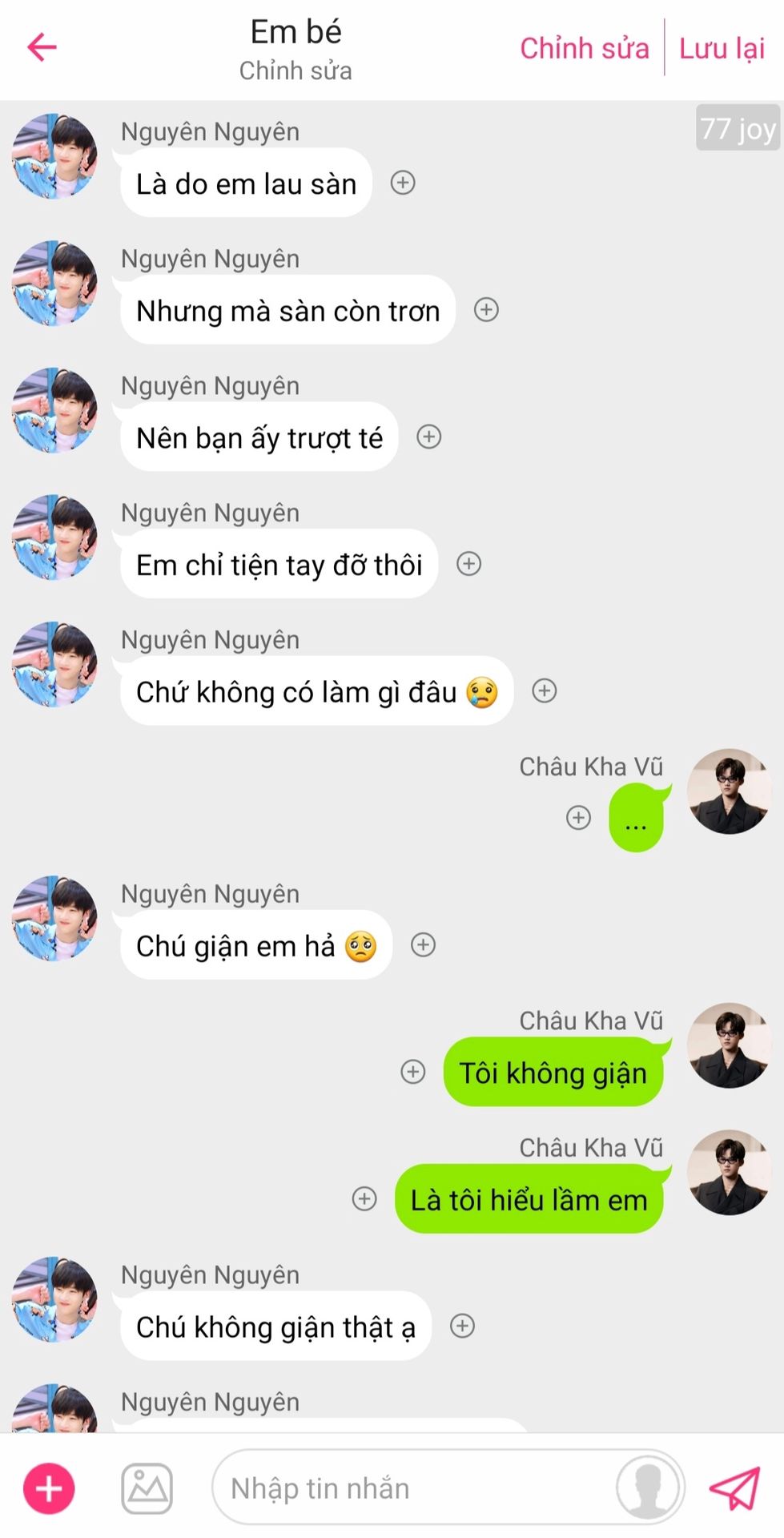This screenshot has width=784, height=1538.
Task: Tap plus icon beside 'Là do em lau sàn'
Action: 403,183
